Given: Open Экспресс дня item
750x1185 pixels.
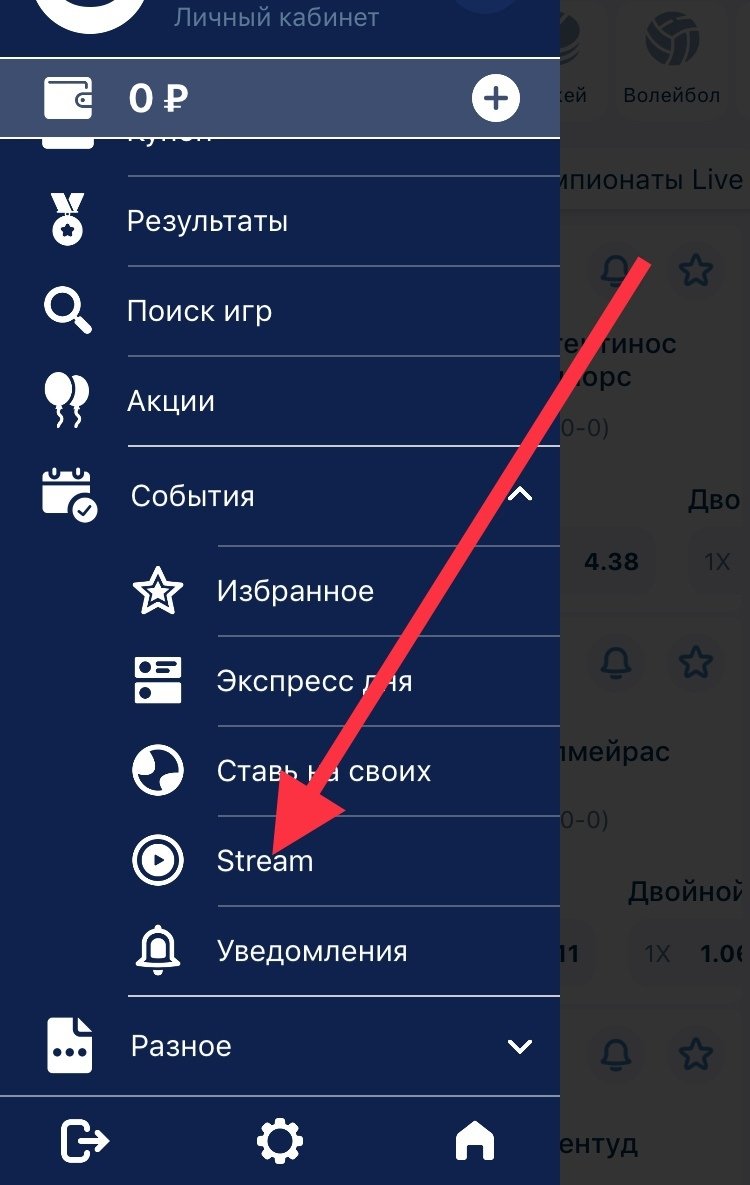Looking at the screenshot, I should coord(314,681).
